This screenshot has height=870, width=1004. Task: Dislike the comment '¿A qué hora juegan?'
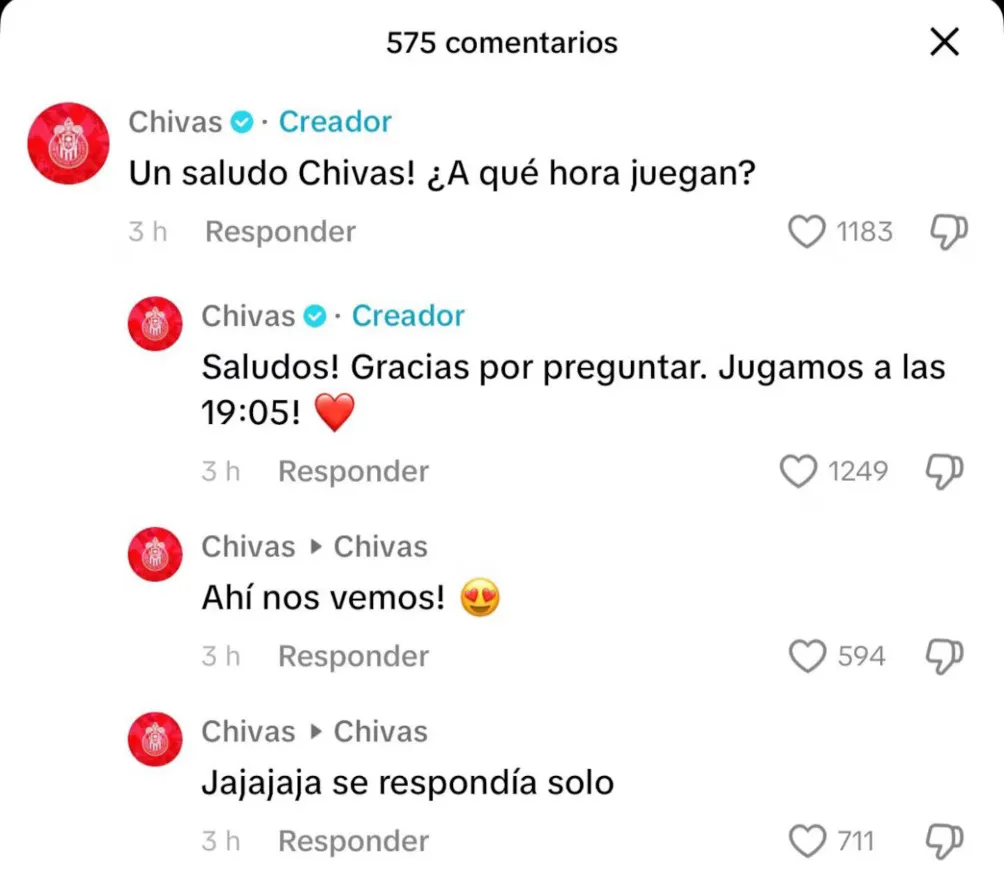point(948,232)
